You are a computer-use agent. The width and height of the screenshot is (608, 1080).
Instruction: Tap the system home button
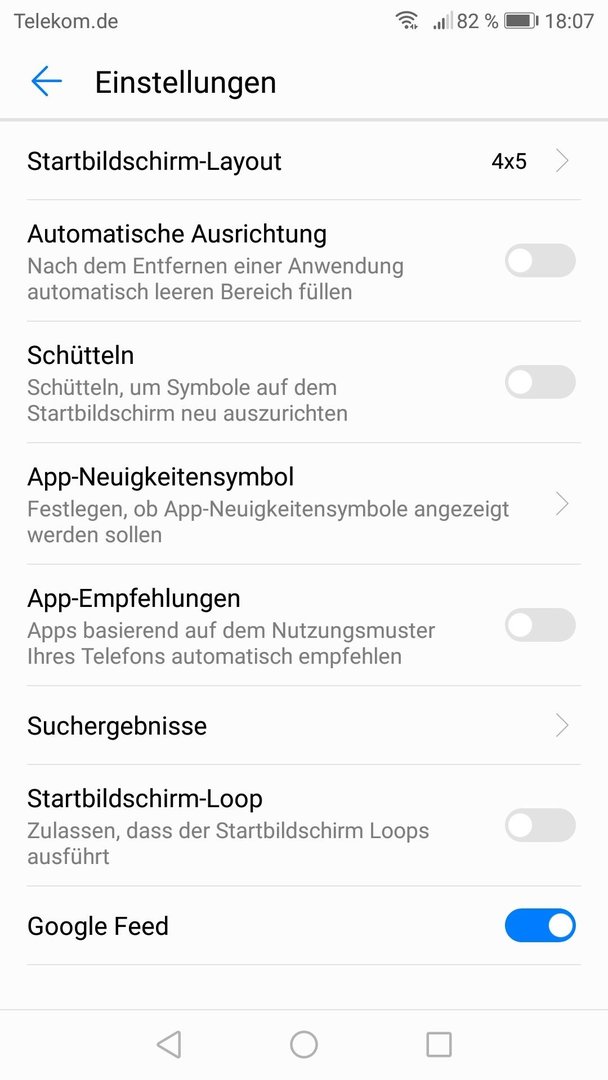304,1044
